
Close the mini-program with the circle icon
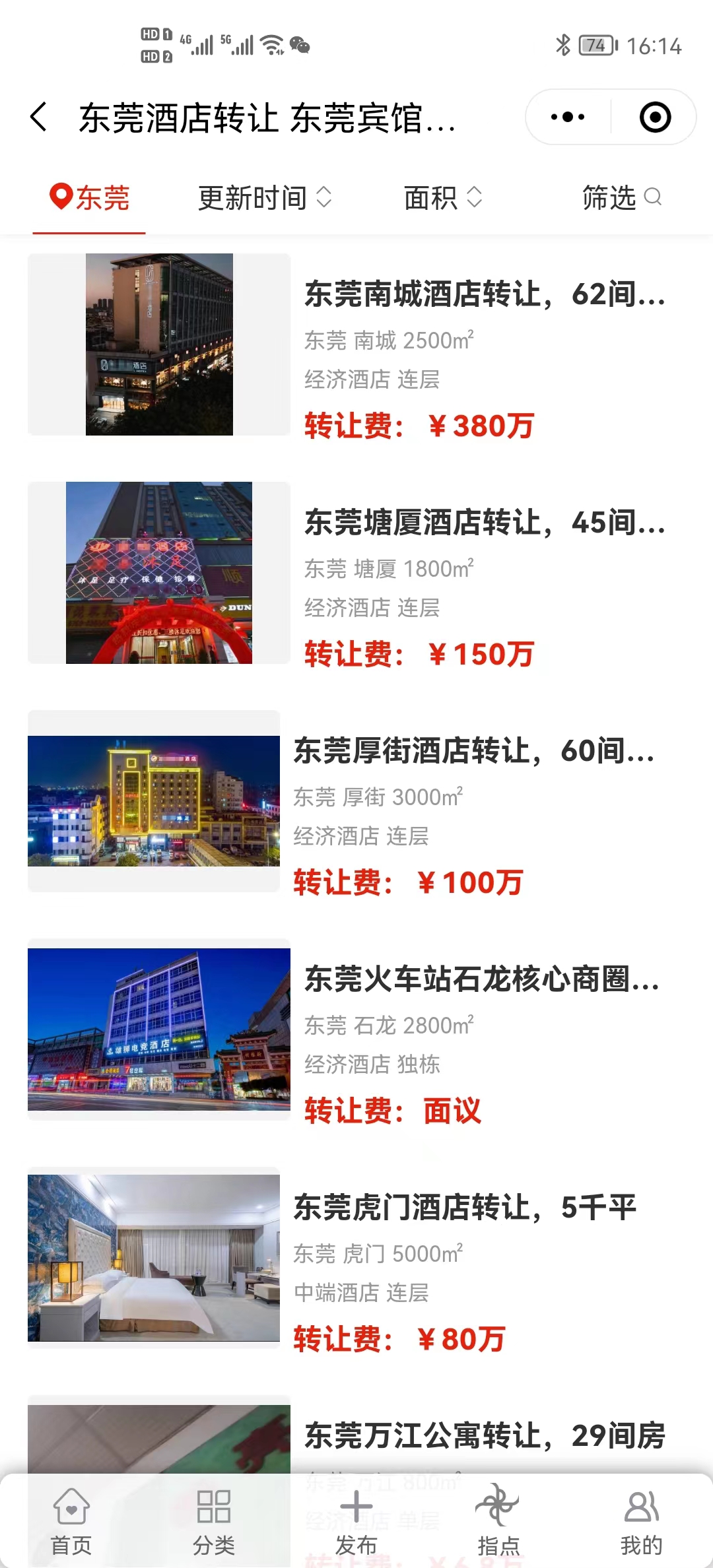click(x=655, y=117)
